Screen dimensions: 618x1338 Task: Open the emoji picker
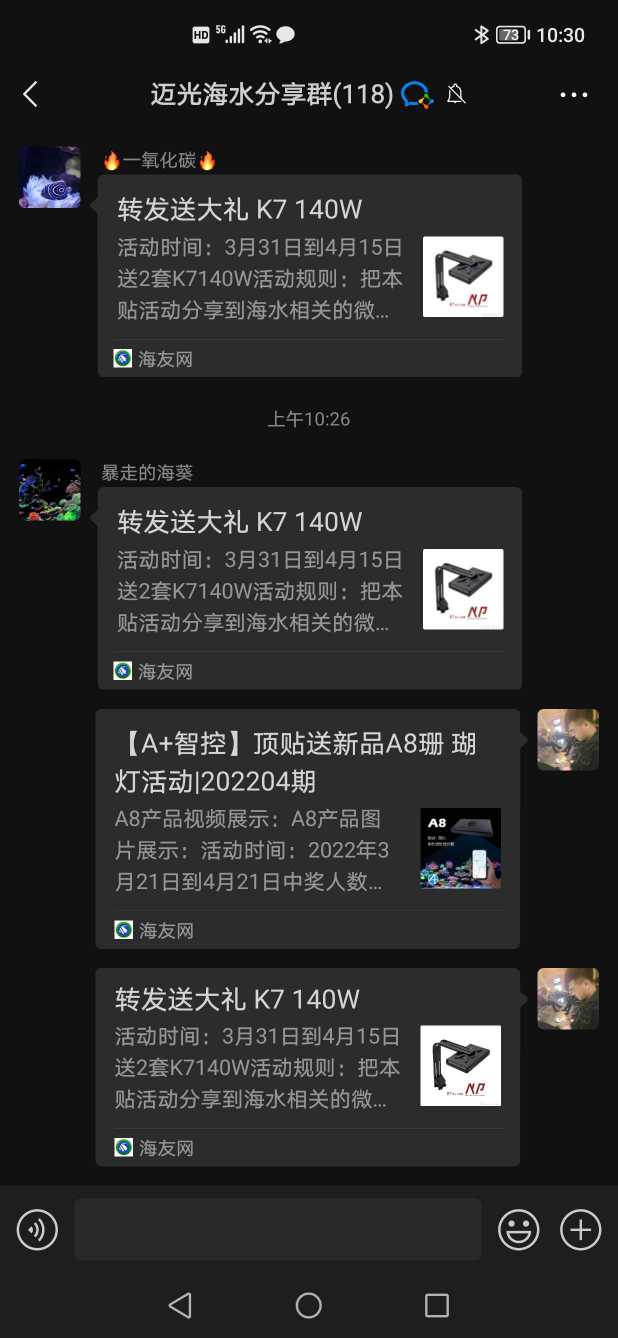click(x=519, y=1229)
